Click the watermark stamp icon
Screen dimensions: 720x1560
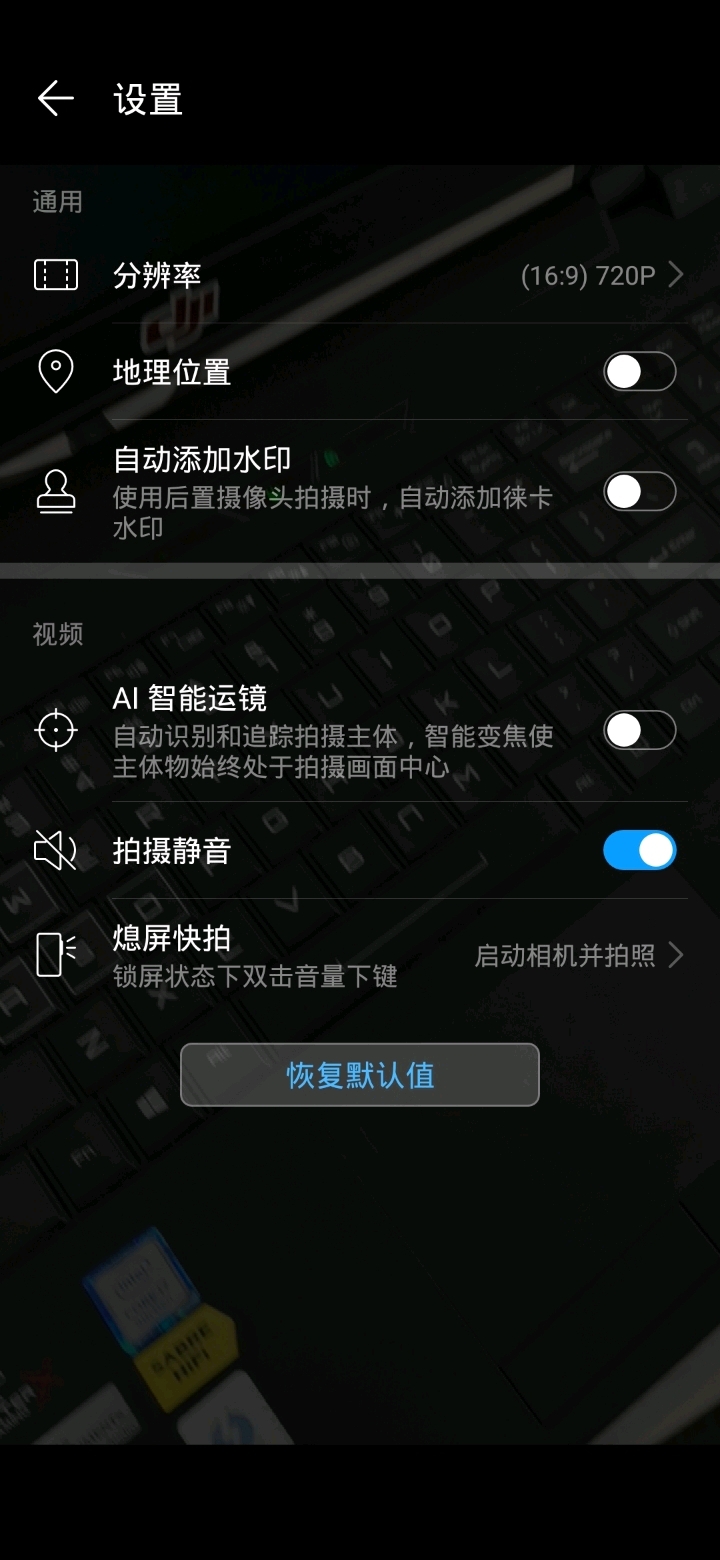pyautogui.click(x=57, y=492)
